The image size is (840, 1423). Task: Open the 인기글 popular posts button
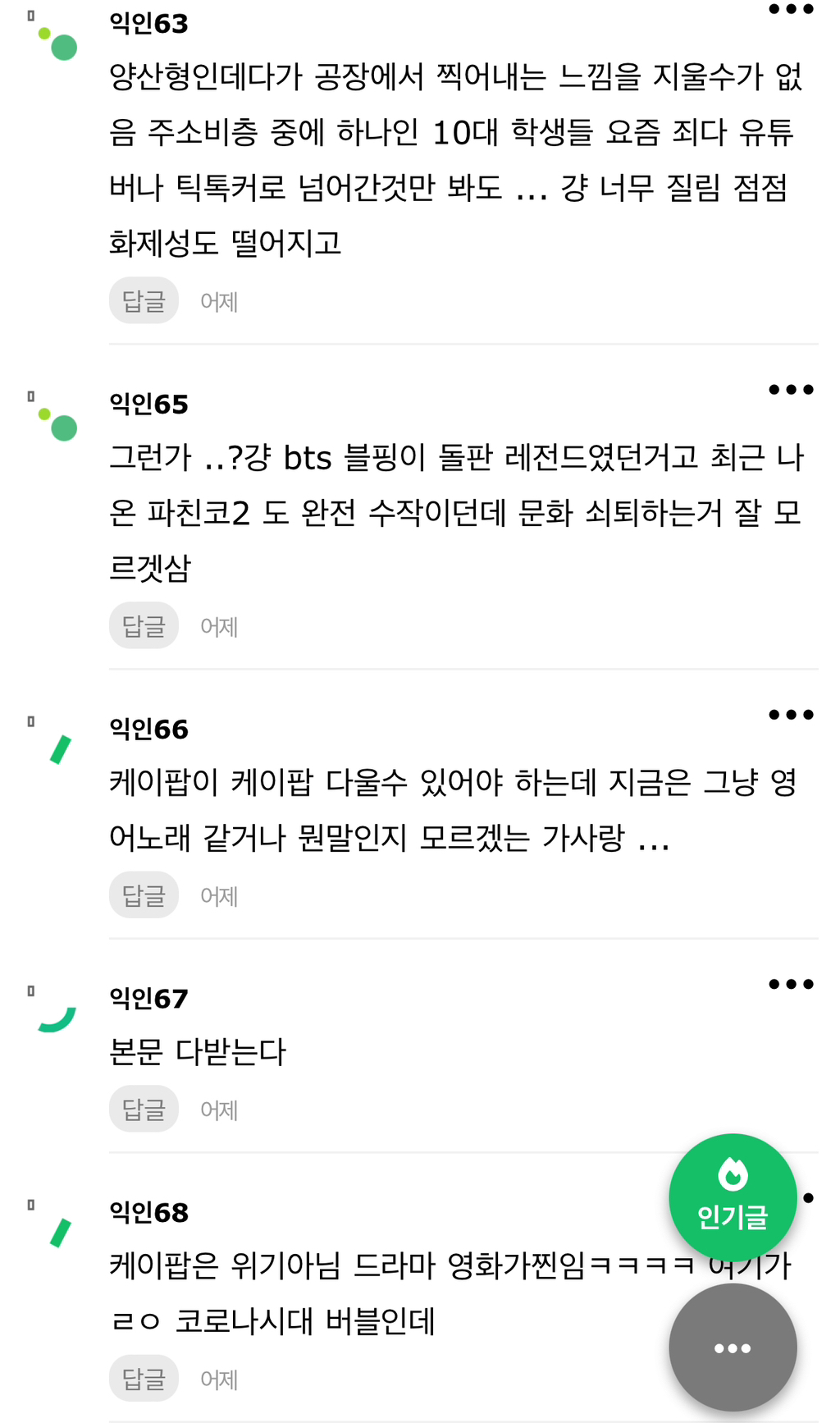coord(733,1197)
